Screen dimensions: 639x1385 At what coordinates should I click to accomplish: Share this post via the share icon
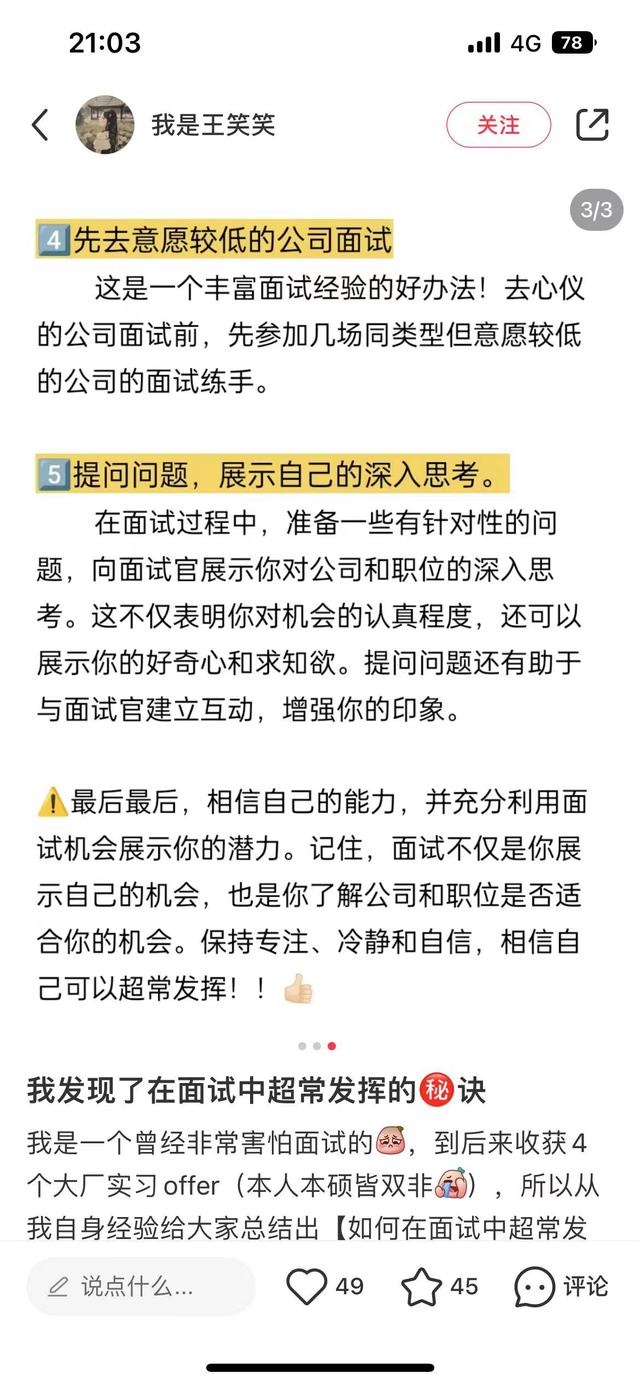point(592,125)
